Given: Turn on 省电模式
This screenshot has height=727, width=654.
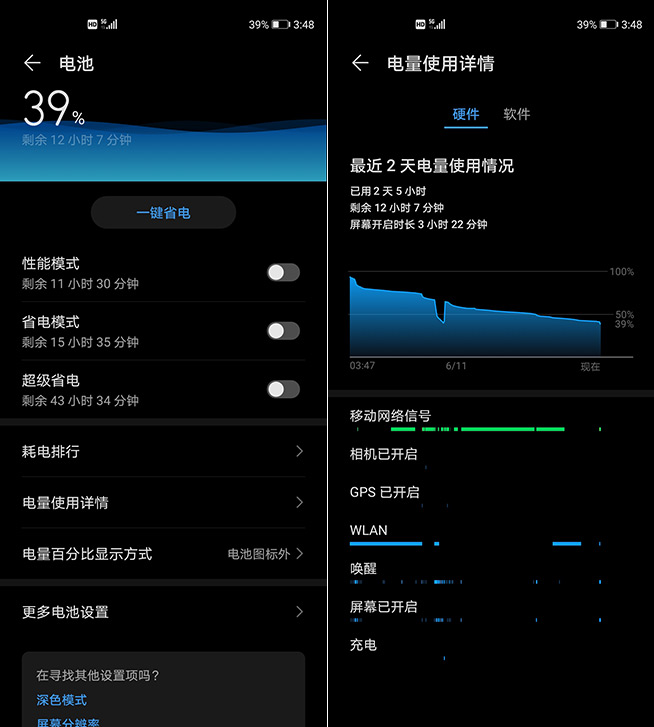Looking at the screenshot, I should click(x=283, y=331).
